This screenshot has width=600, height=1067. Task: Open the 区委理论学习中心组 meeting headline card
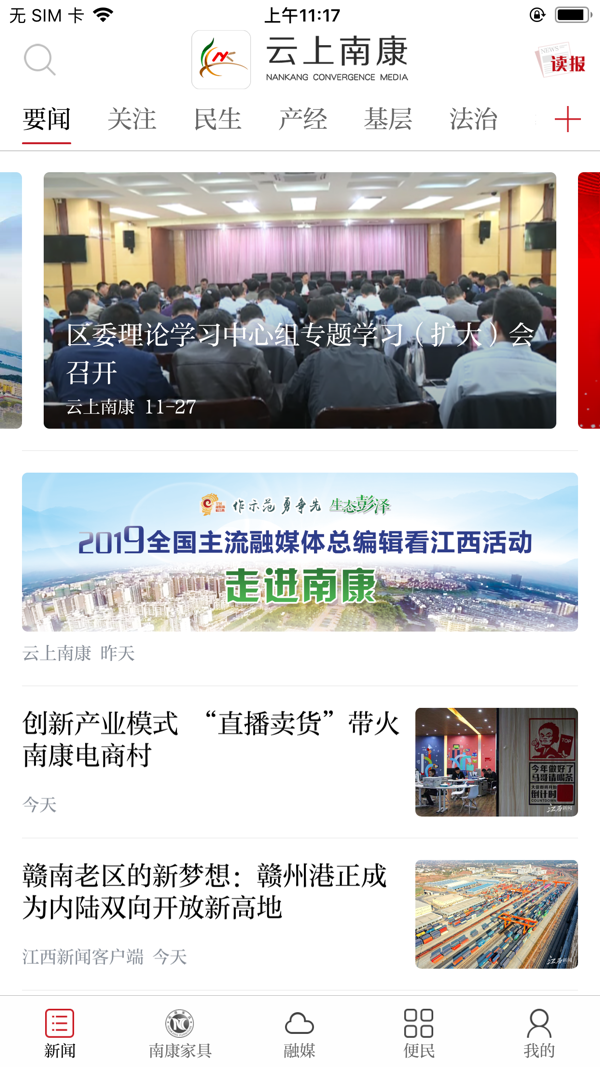300,300
